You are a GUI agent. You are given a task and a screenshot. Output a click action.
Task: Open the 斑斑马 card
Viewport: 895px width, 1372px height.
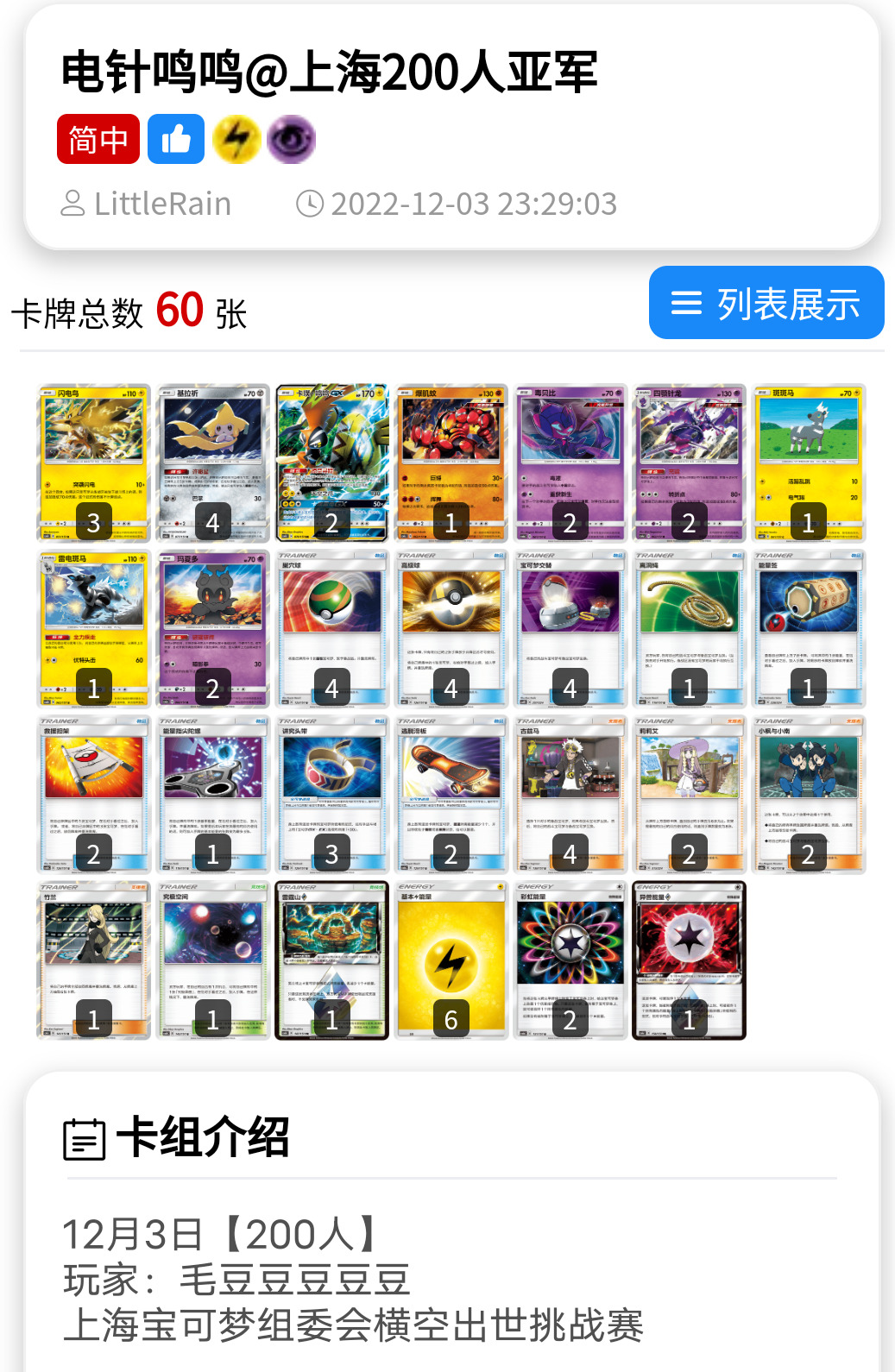[x=808, y=463]
